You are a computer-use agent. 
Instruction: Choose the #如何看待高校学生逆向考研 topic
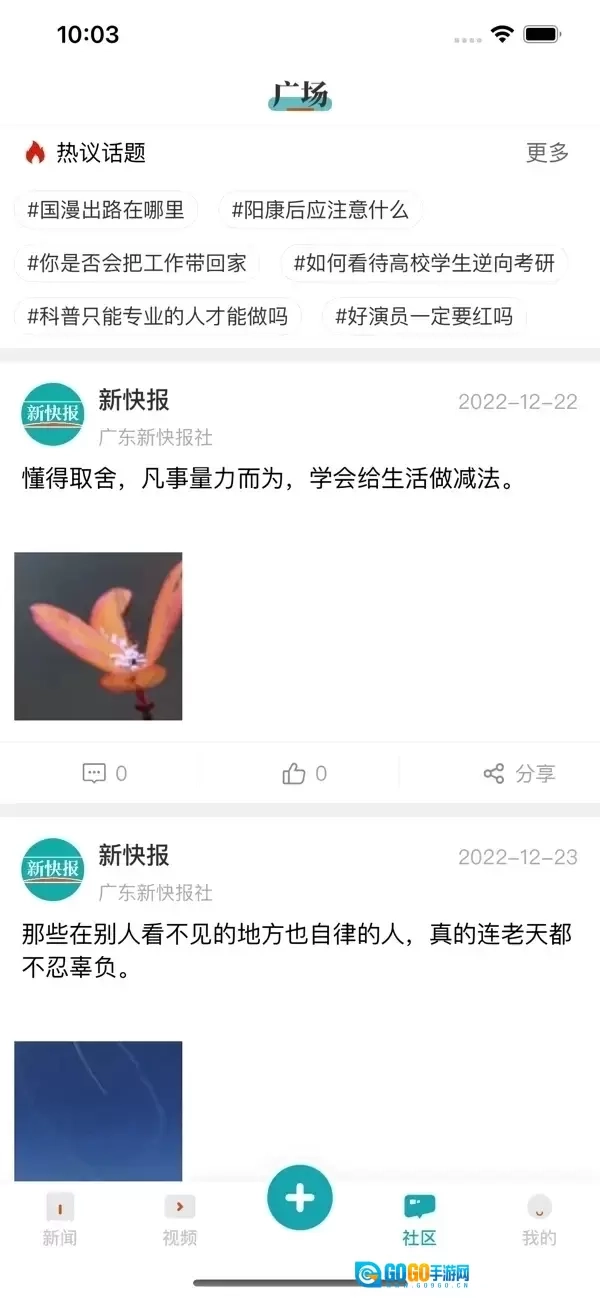(x=425, y=264)
